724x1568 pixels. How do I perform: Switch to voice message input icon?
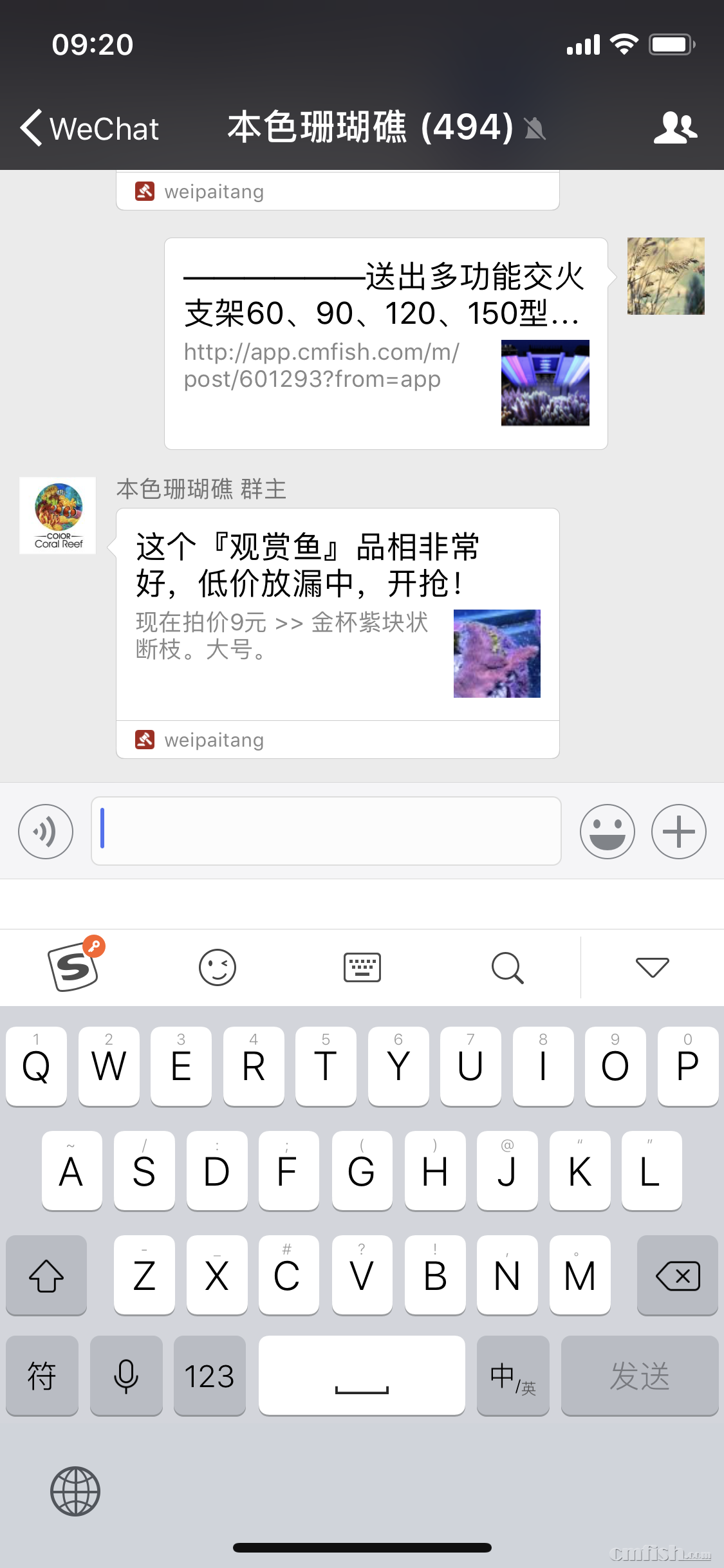[x=45, y=831]
